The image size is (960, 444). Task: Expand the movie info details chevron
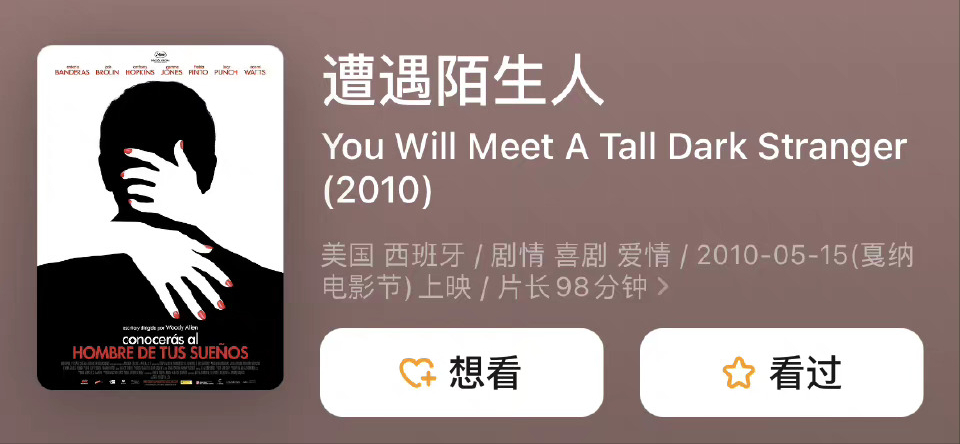pyautogui.click(x=662, y=289)
